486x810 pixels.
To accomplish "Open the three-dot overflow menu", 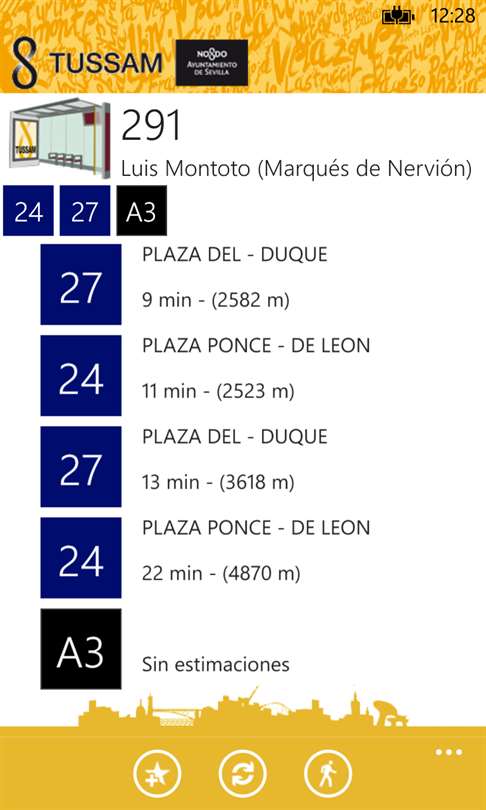I will (x=448, y=752).
